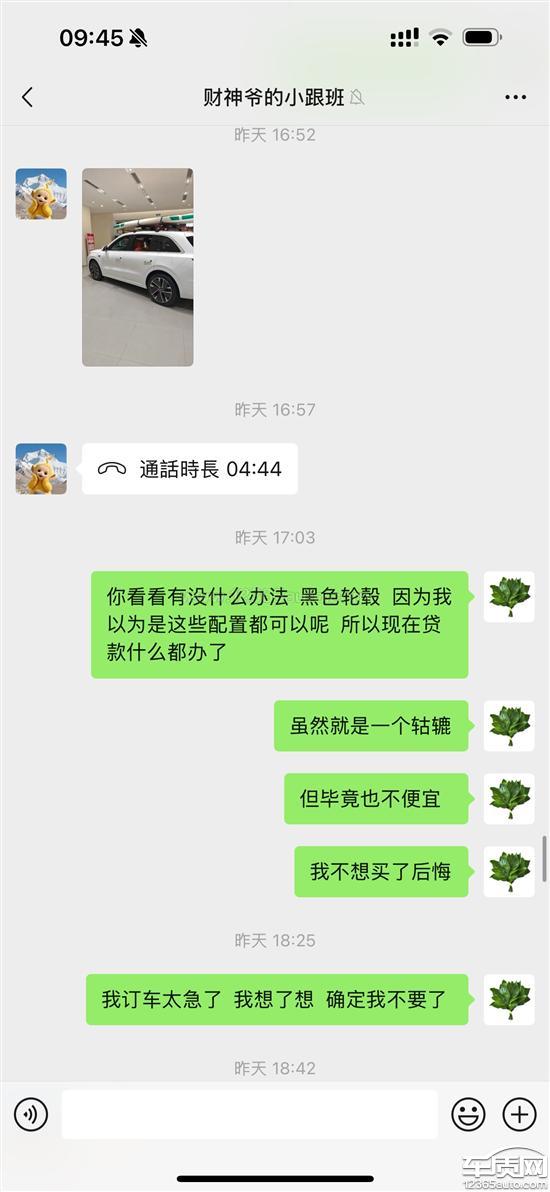Go back to the chat list
550x1192 pixels.
click(27, 97)
